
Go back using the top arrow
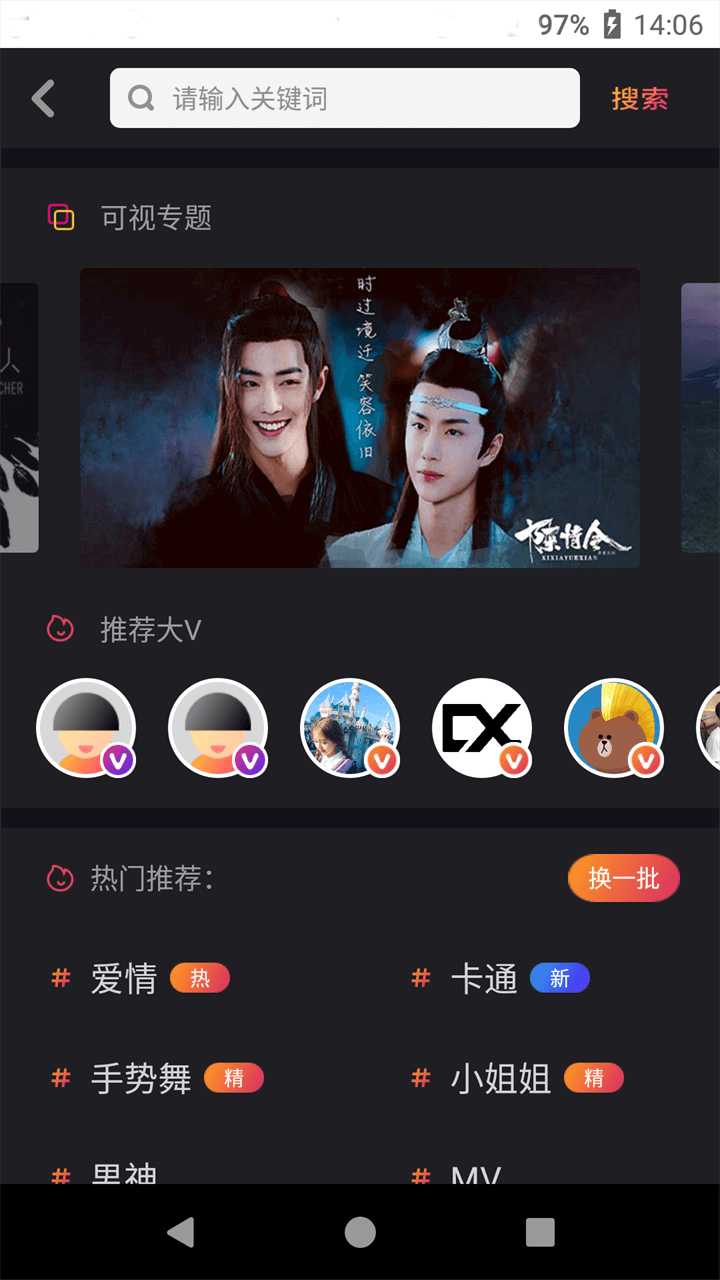pyautogui.click(x=43, y=99)
